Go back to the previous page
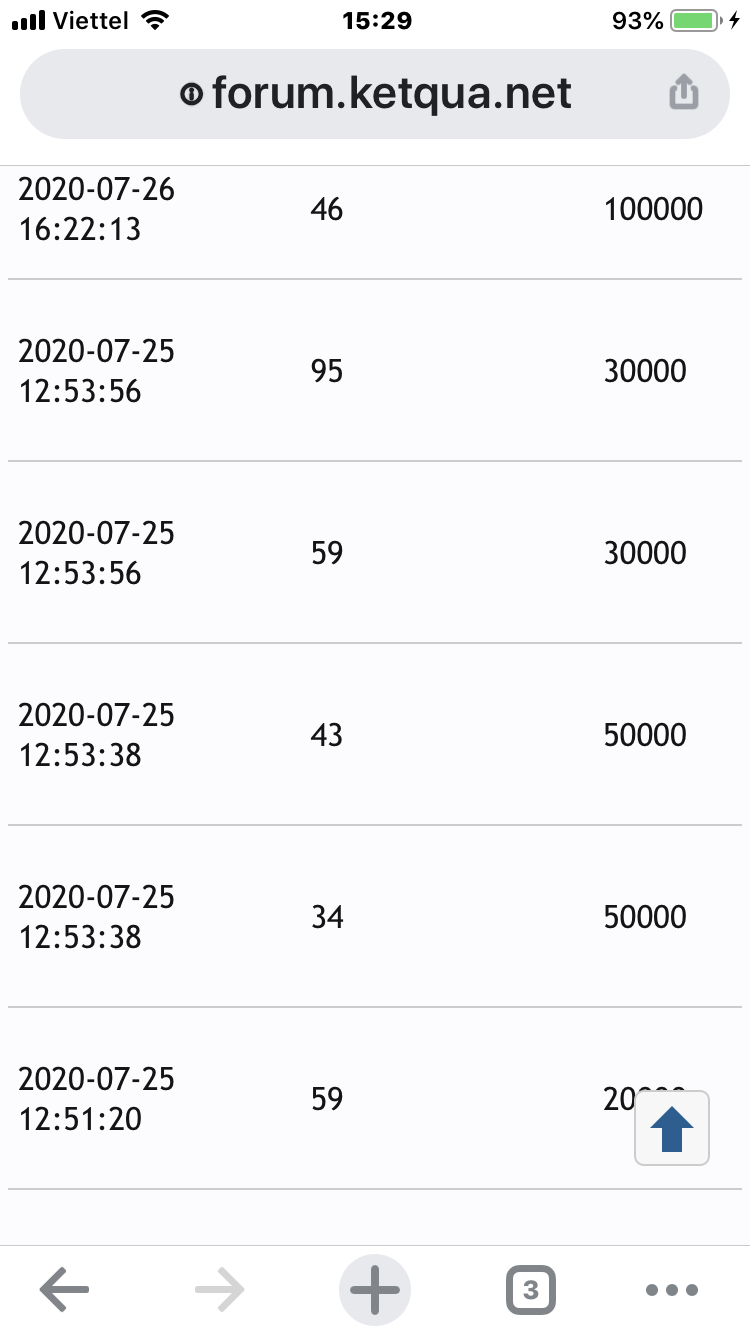 coord(65,1290)
